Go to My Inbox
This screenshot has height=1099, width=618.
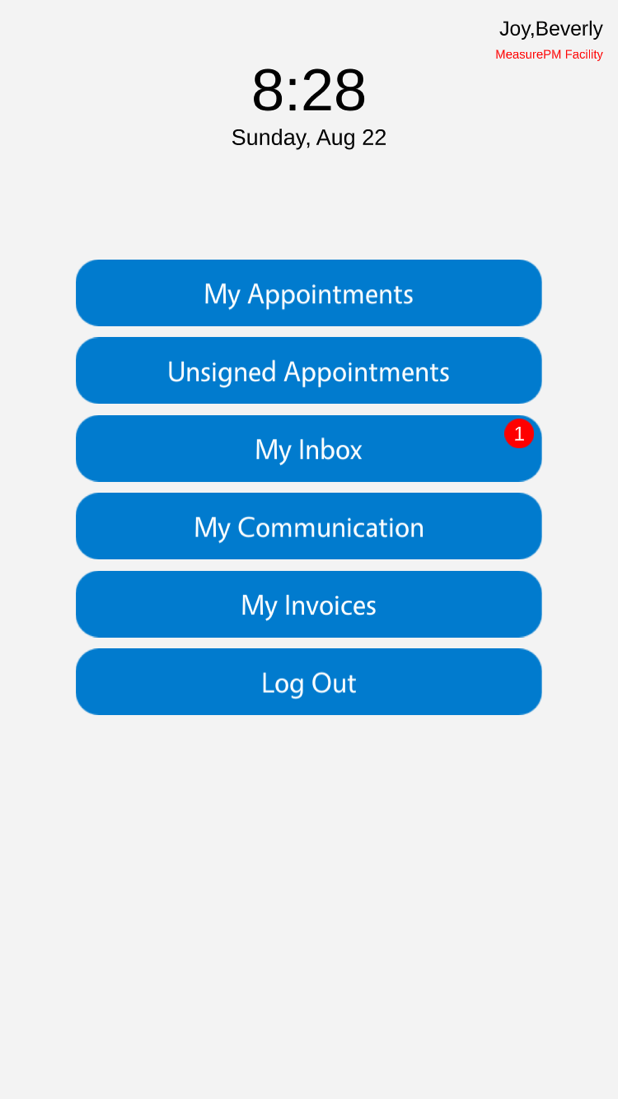(308, 449)
